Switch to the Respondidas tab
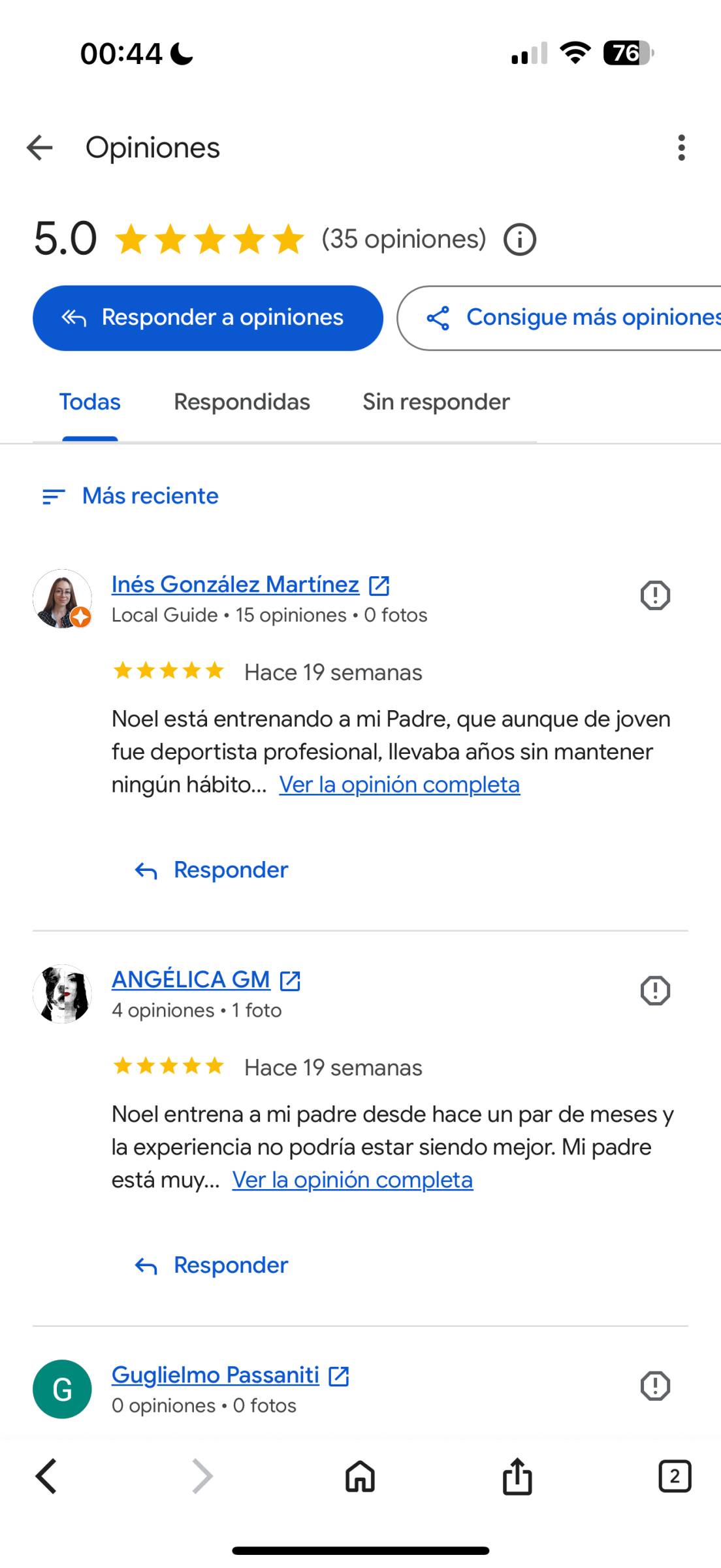Image resolution: width=721 pixels, height=1568 pixels. point(242,402)
